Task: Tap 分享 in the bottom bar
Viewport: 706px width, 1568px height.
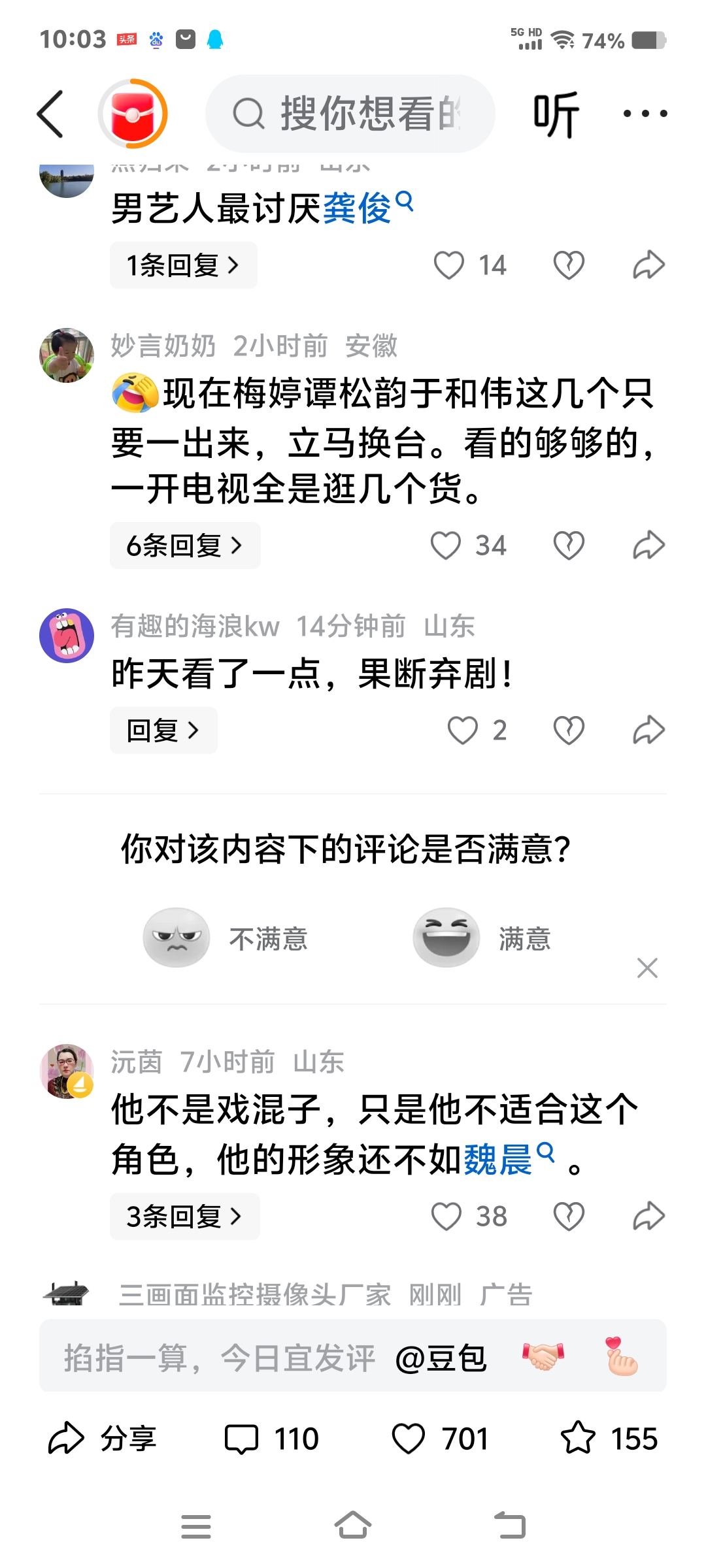Action: click(x=102, y=1439)
